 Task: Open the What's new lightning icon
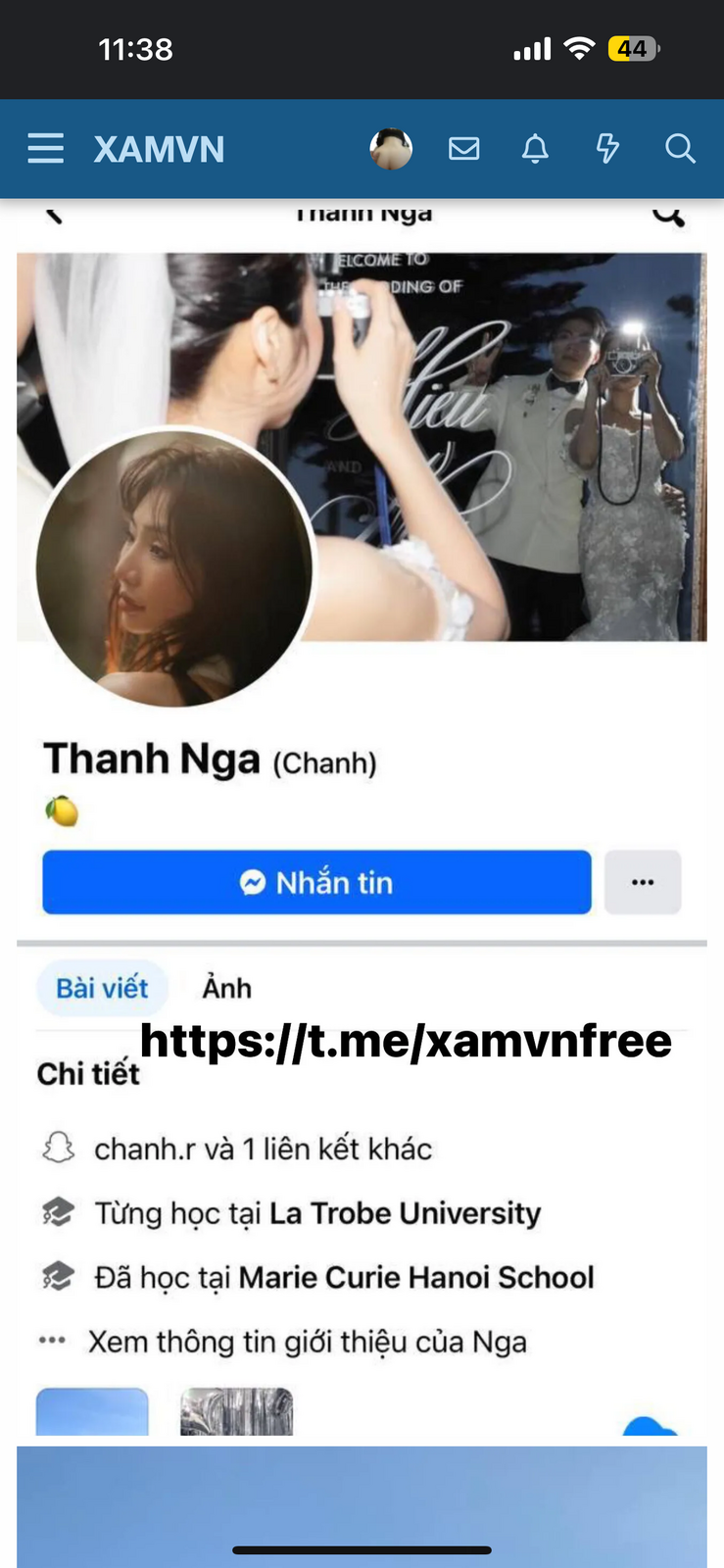click(x=607, y=149)
